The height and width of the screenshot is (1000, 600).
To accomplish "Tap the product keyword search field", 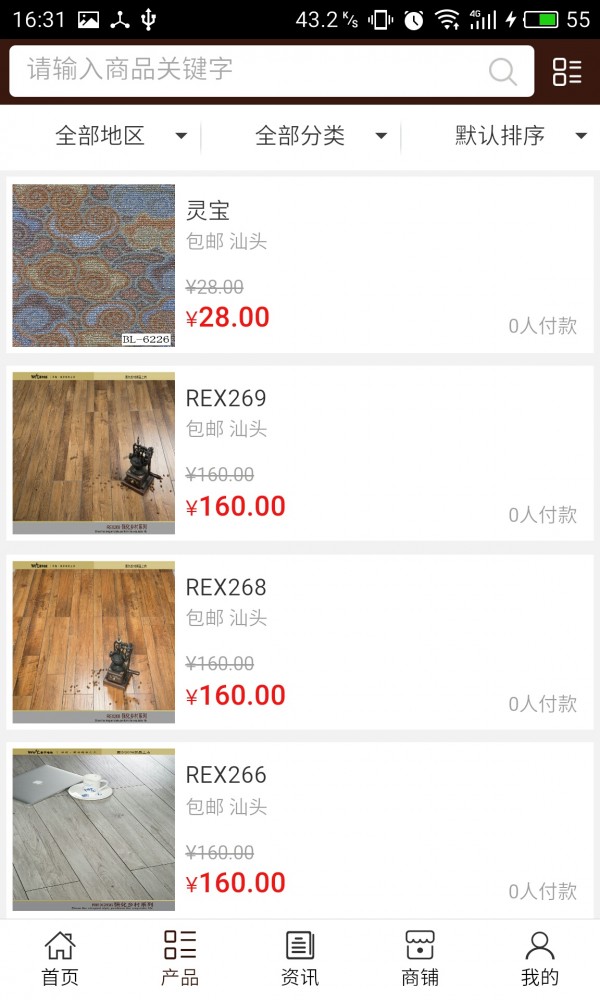I will coord(250,70).
